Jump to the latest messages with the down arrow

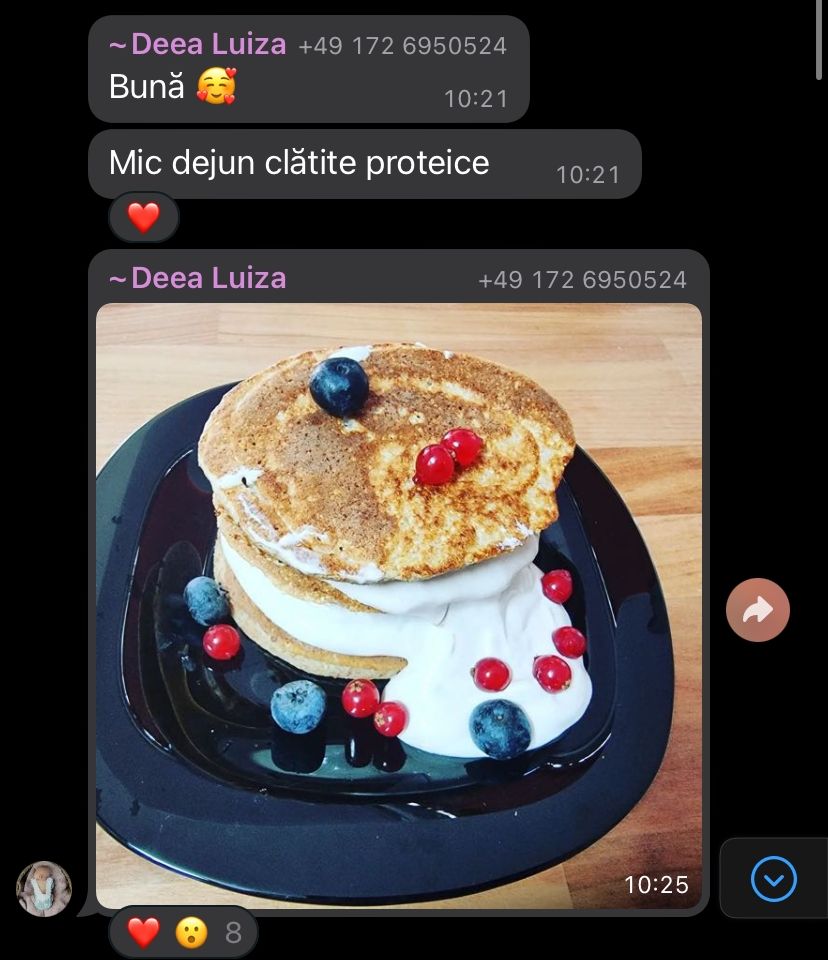(x=773, y=879)
